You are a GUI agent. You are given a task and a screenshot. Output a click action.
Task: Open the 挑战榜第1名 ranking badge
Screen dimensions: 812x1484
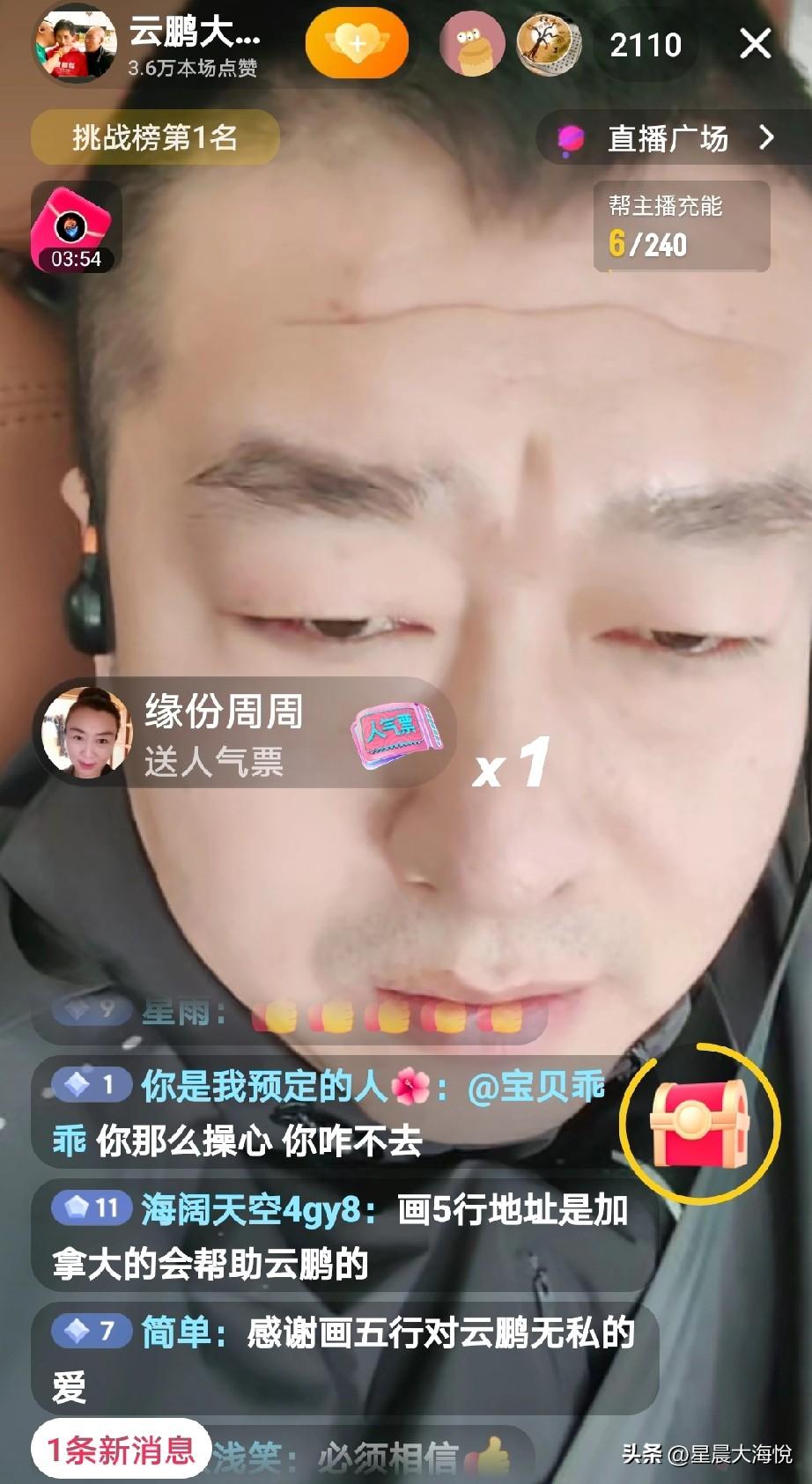coord(155,137)
